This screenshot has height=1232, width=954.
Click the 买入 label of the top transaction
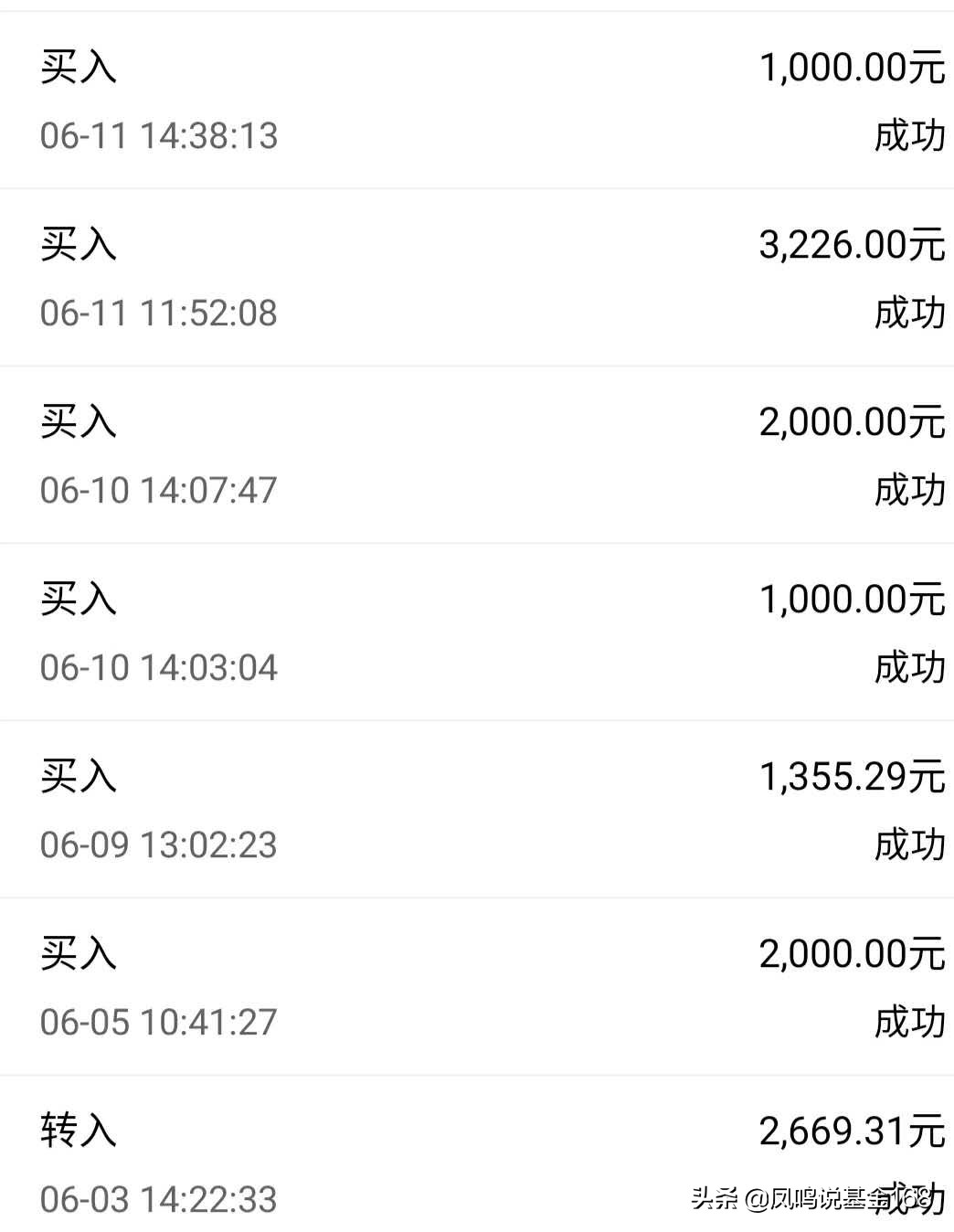[x=79, y=66]
